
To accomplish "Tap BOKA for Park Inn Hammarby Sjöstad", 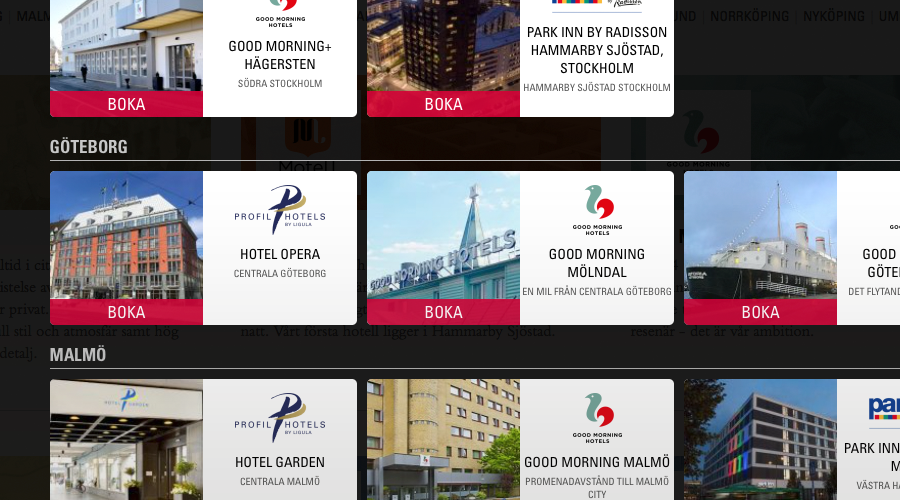I will 443,104.
